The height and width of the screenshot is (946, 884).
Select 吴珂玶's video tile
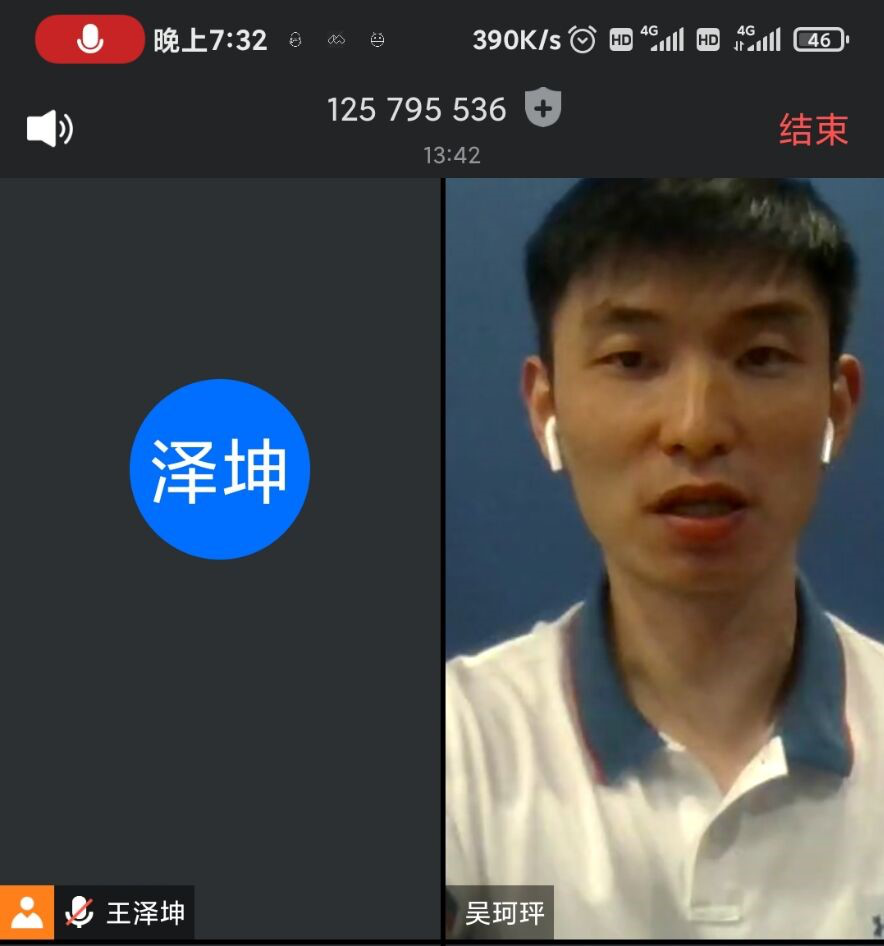coord(663,558)
